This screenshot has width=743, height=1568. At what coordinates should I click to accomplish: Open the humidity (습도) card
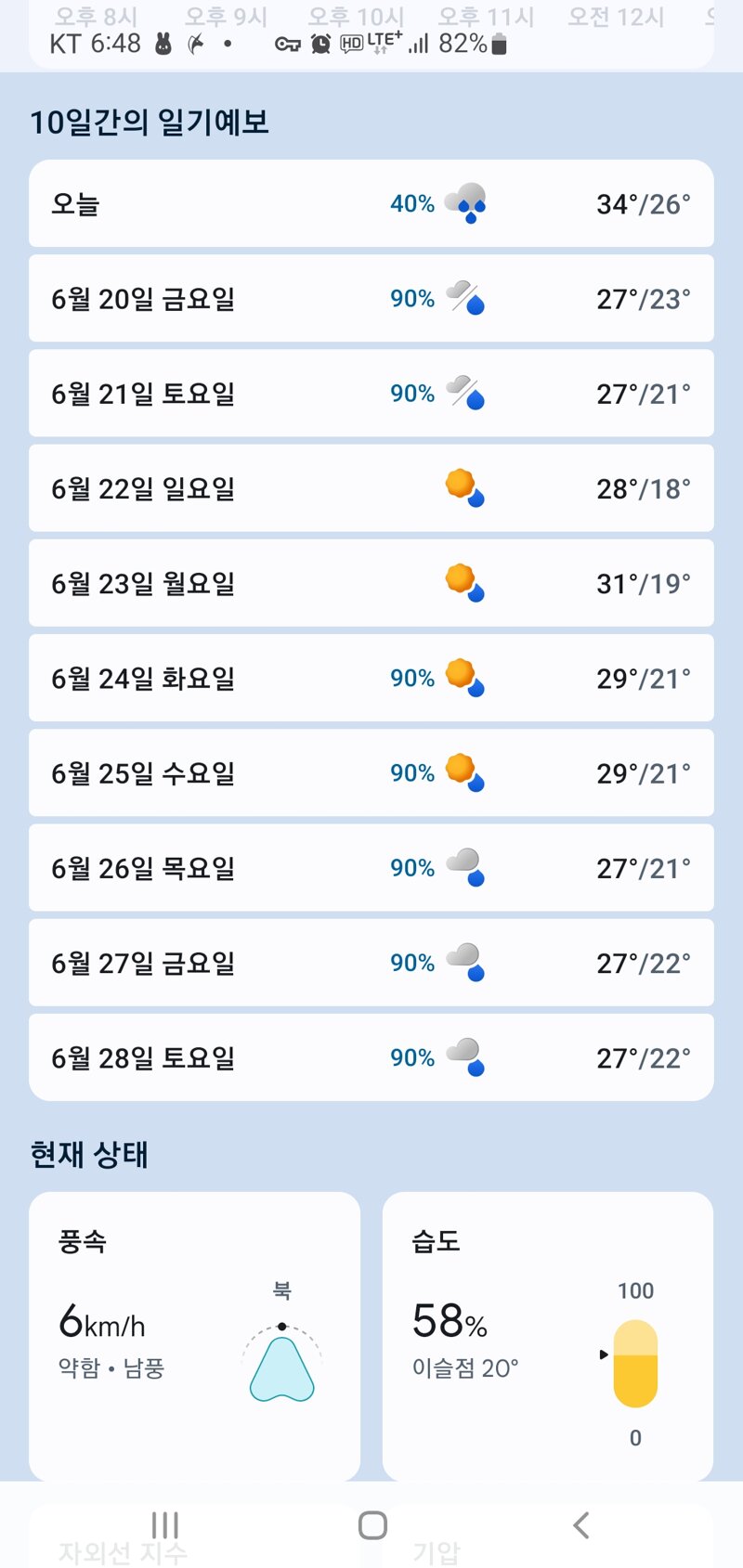pos(548,1337)
